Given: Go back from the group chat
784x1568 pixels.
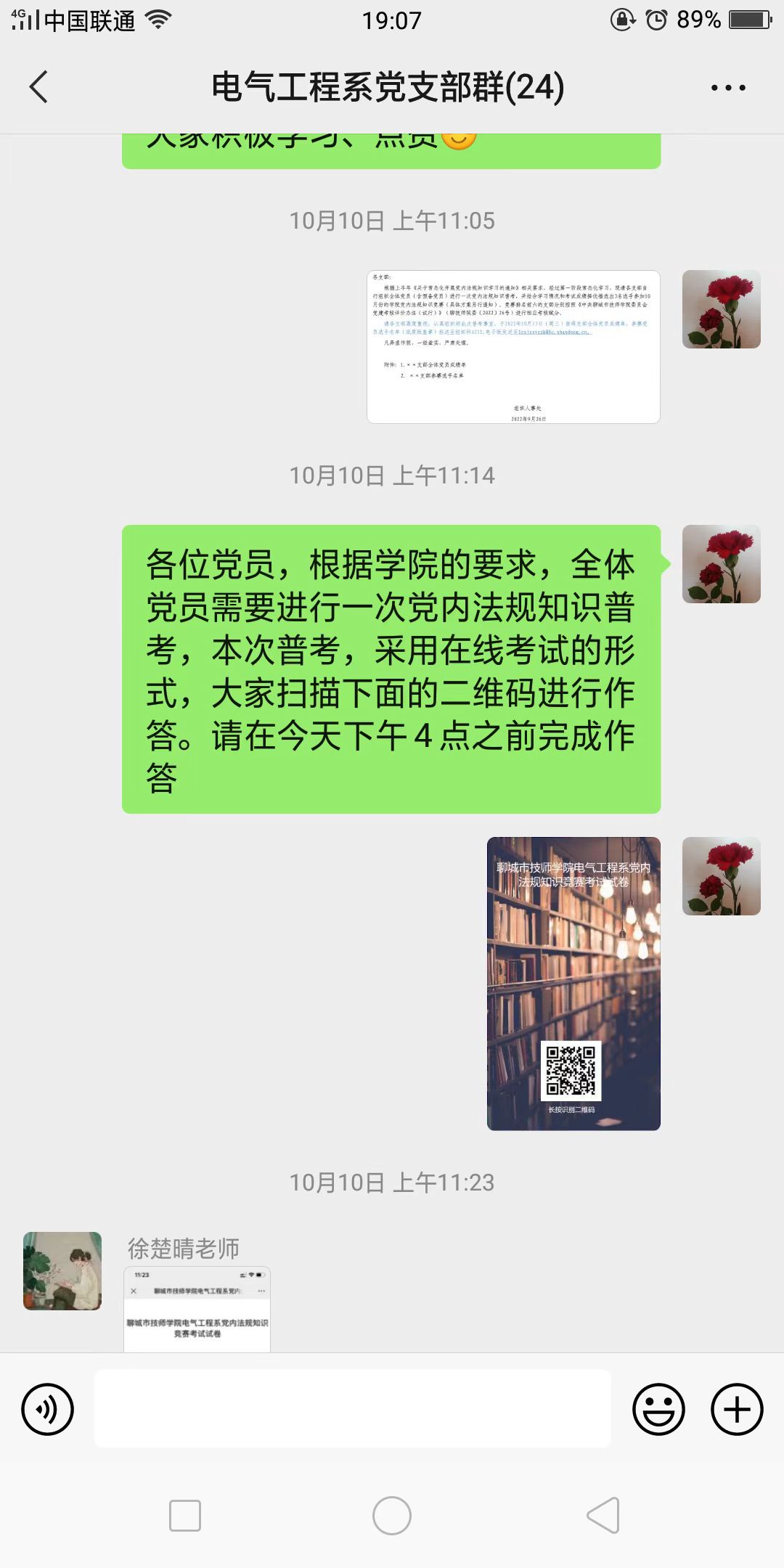Looking at the screenshot, I should pos(38,87).
